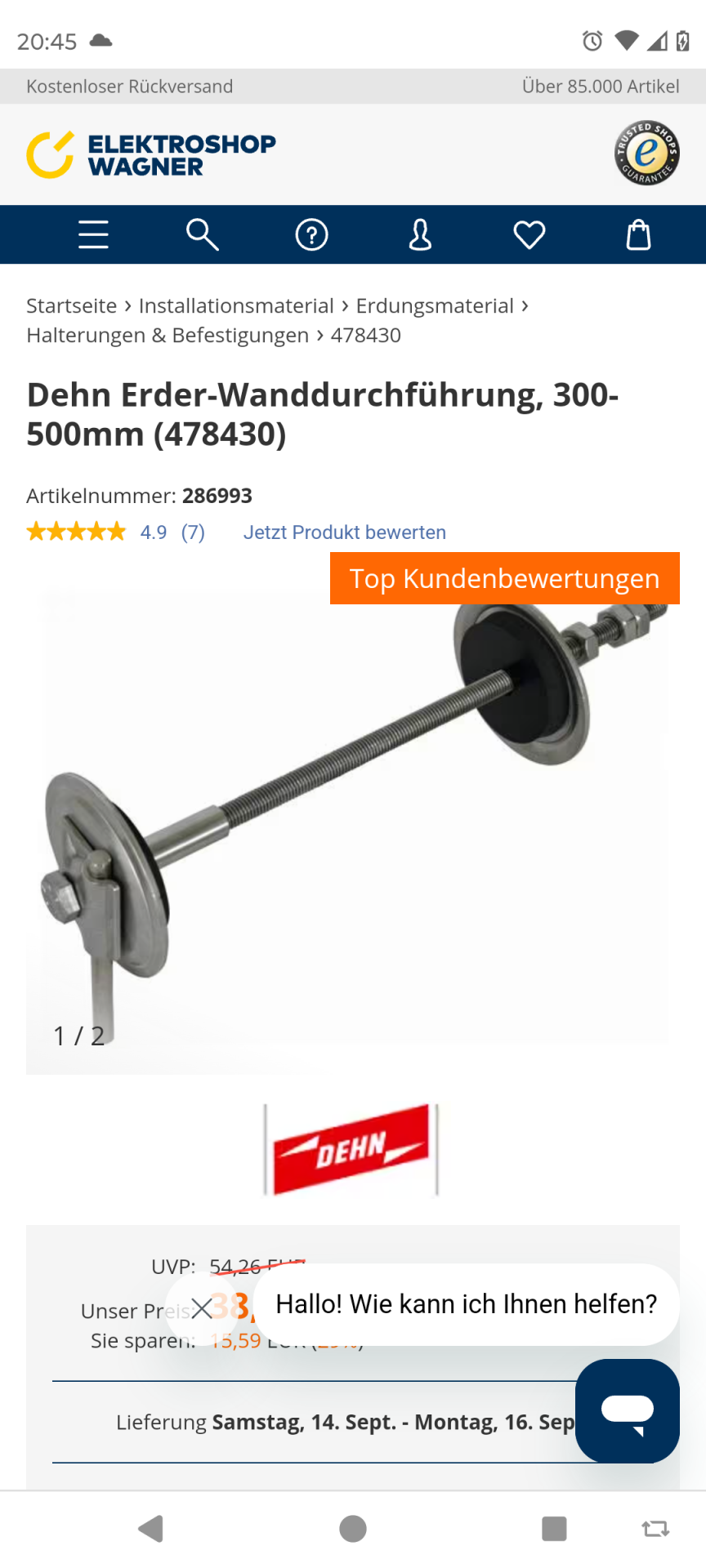The height and width of the screenshot is (1568, 706).
Task: Open the recent apps button
Action: [x=554, y=1529]
